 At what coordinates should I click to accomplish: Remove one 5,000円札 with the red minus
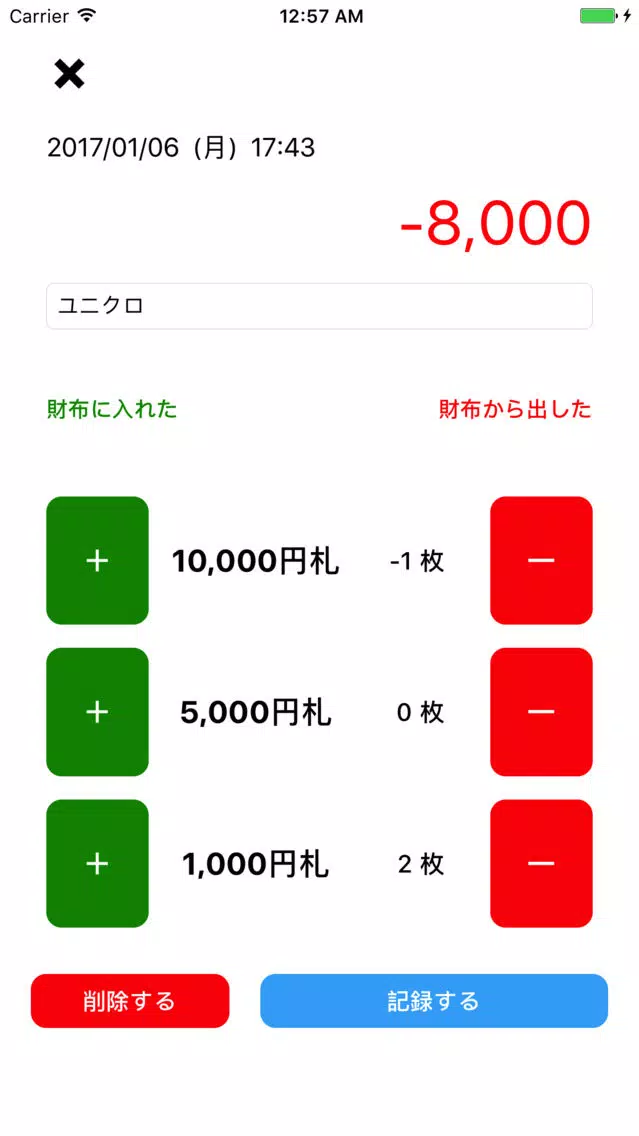tap(541, 712)
